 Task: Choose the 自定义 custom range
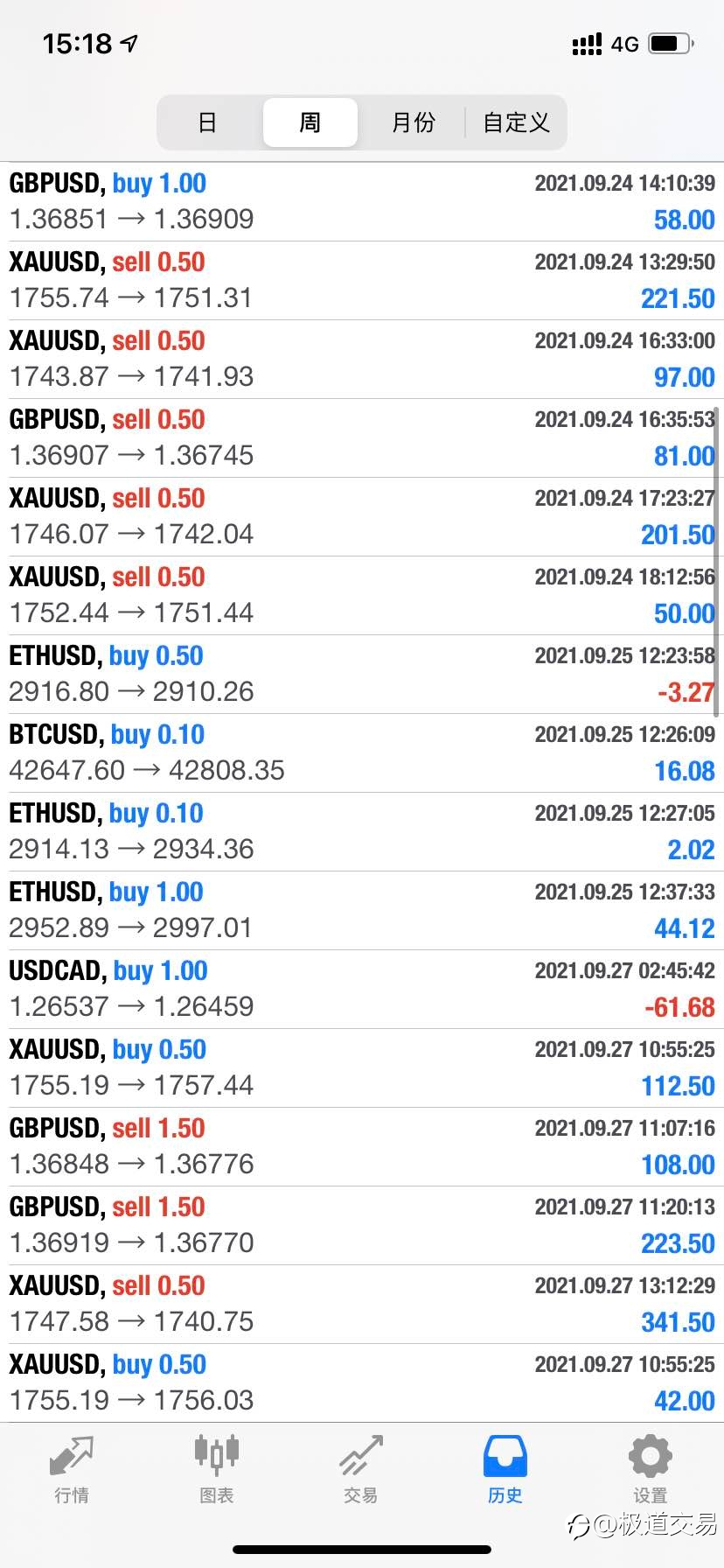click(x=516, y=122)
